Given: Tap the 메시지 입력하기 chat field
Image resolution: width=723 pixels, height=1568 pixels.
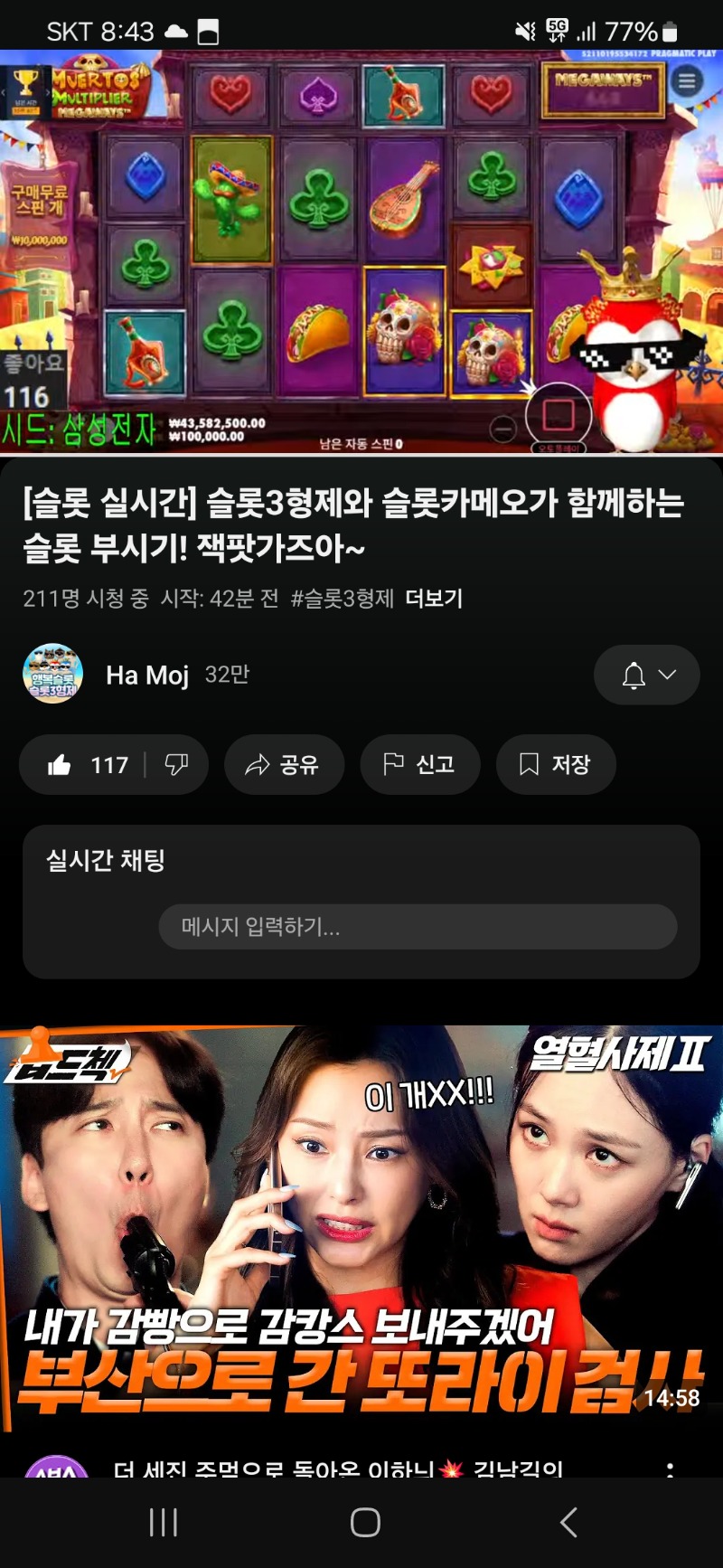Looking at the screenshot, I should click(418, 927).
